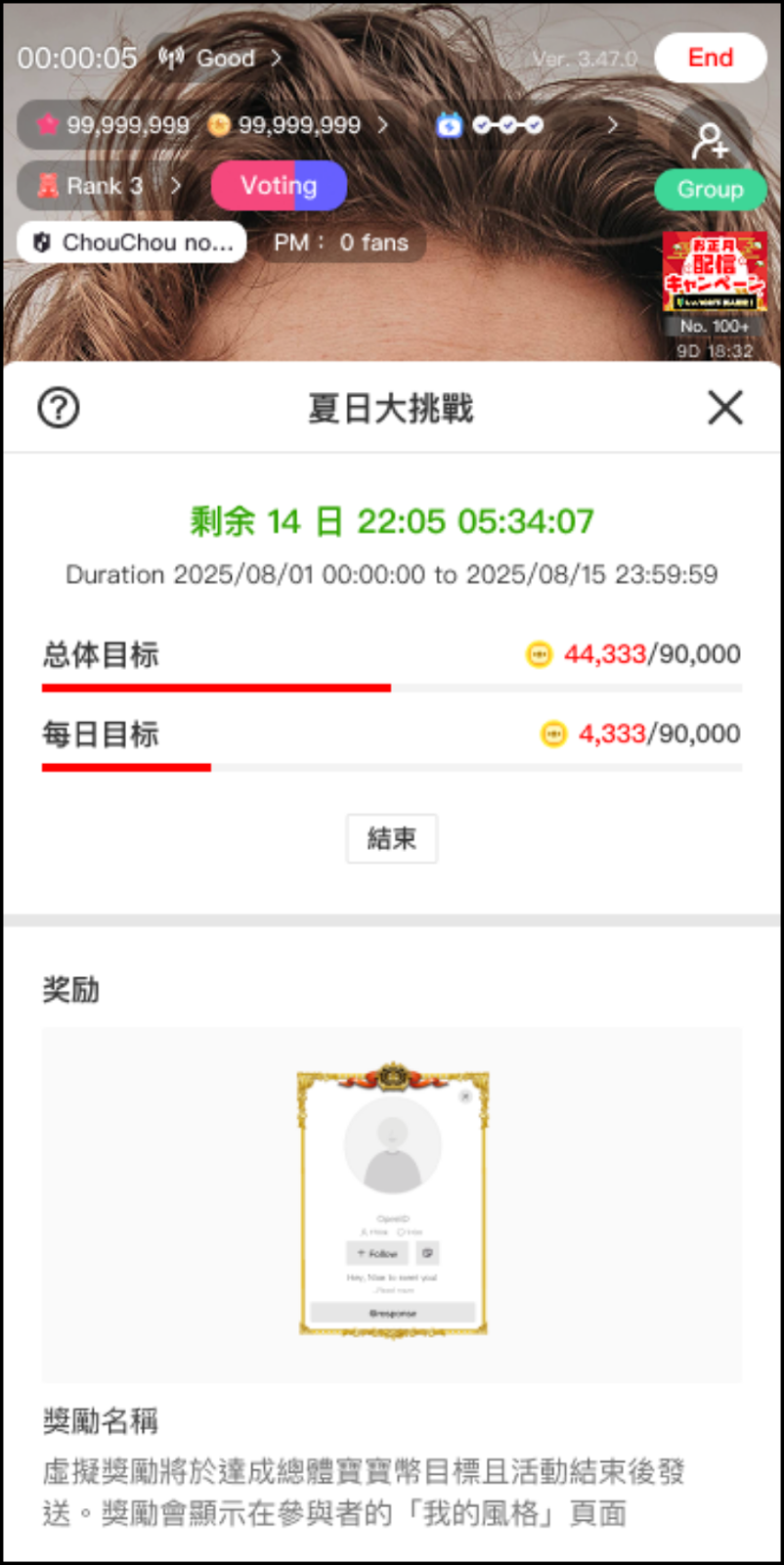This screenshot has width=784, height=1565.
Task: Tap the 結束 button
Action: coord(391,838)
